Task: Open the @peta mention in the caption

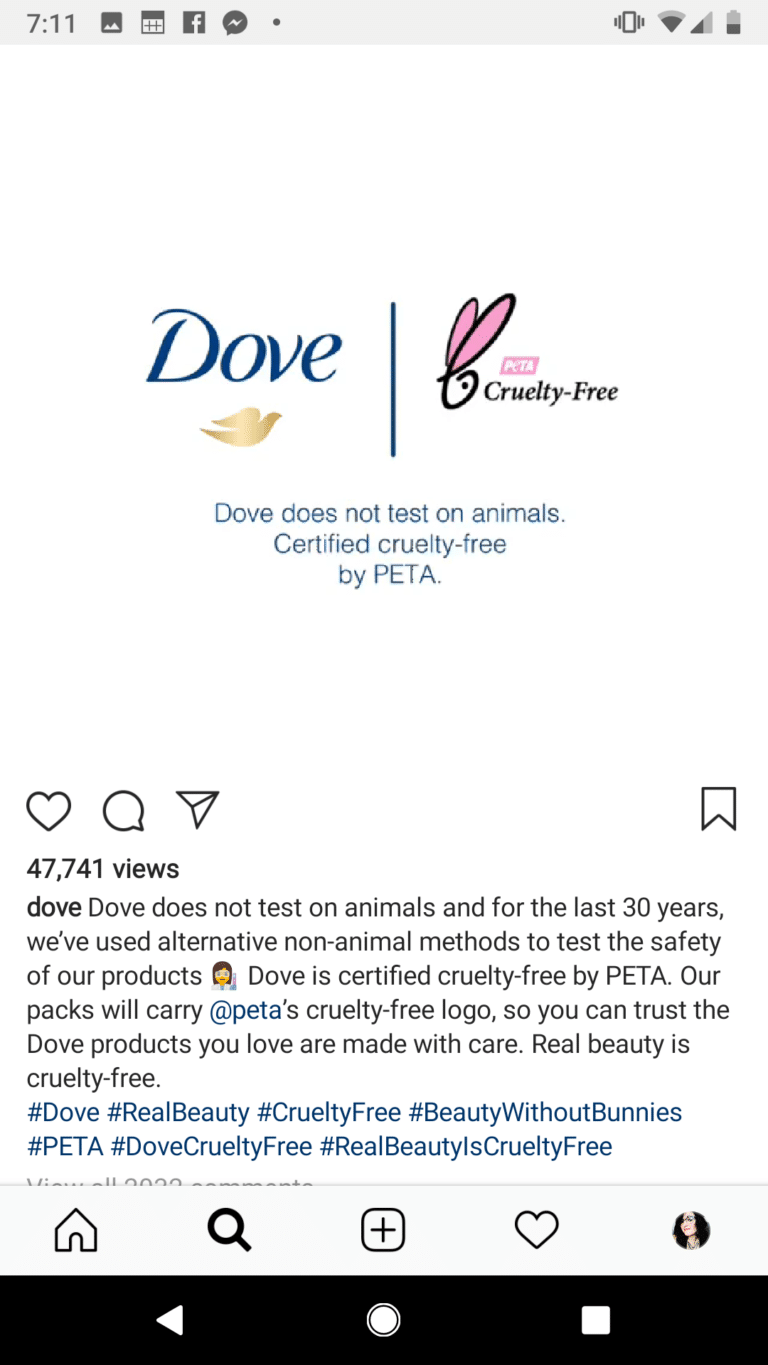Action: click(245, 1010)
